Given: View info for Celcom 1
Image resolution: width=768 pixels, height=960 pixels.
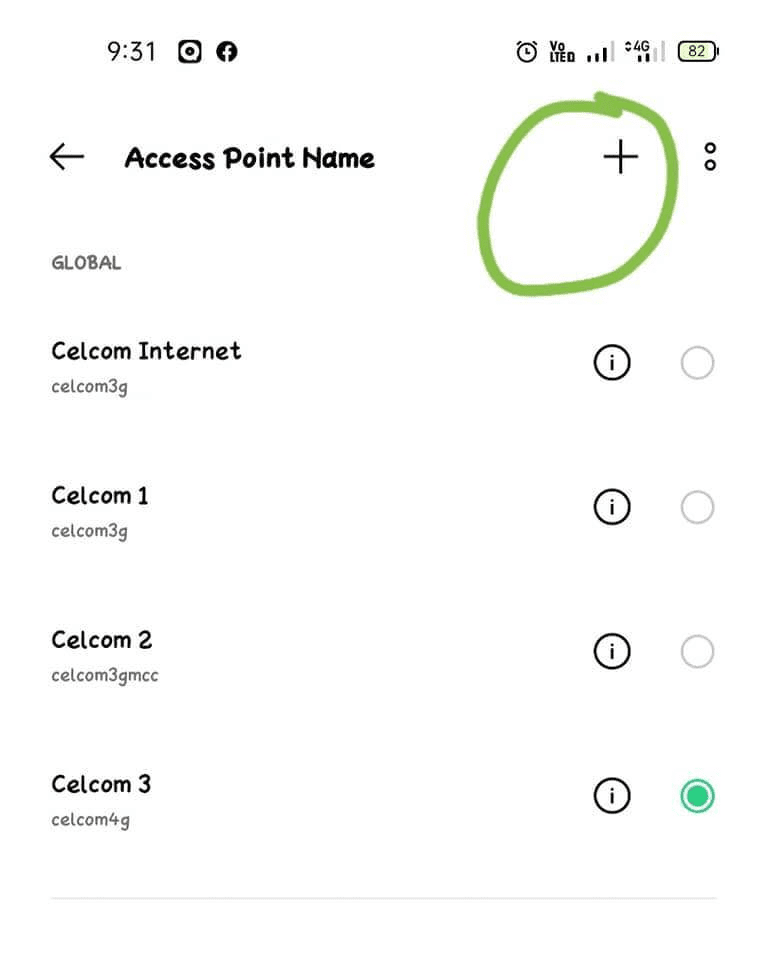Looking at the screenshot, I should coord(612,508).
